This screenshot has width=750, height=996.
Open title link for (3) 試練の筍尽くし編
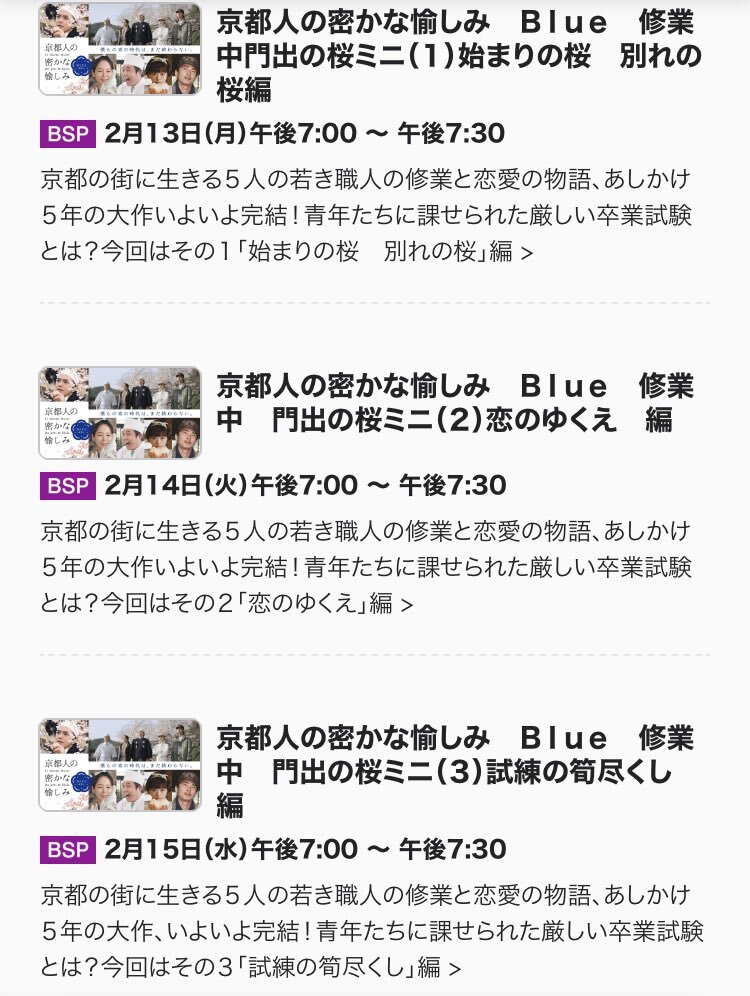point(455,770)
